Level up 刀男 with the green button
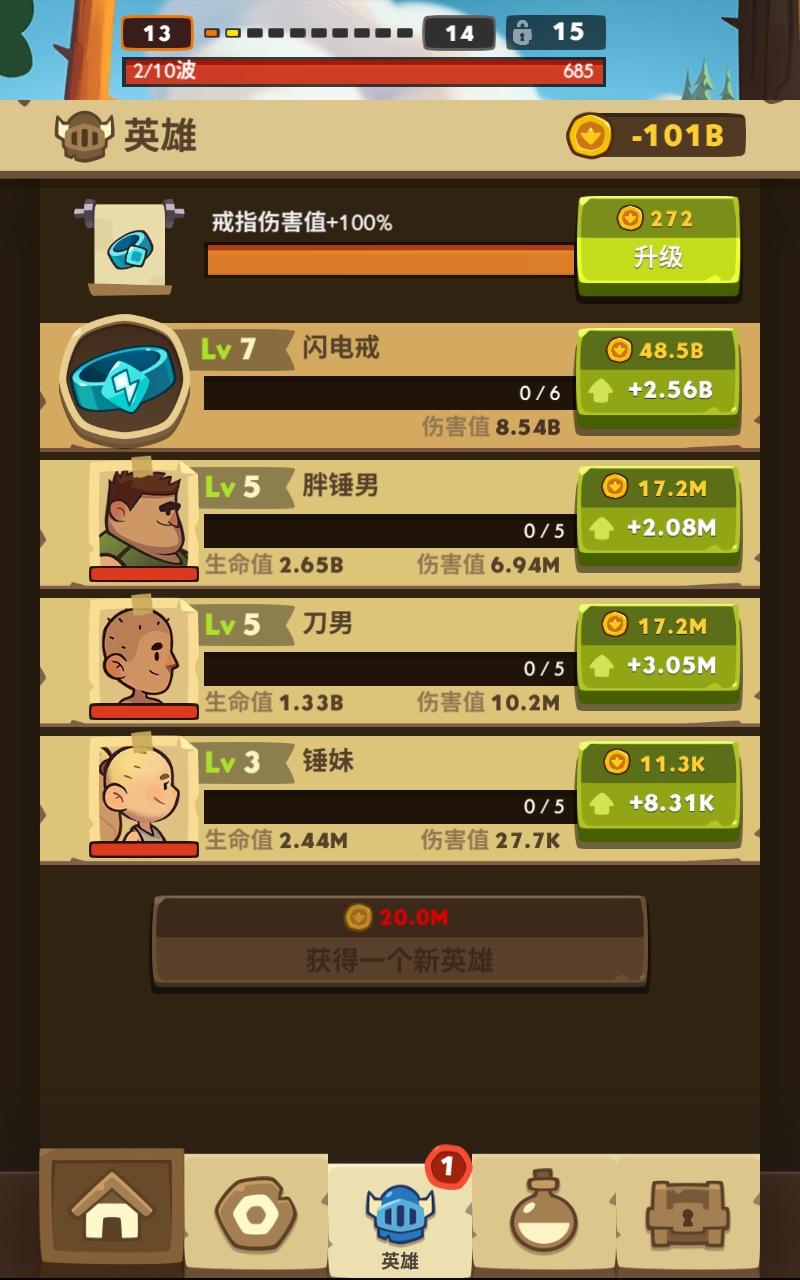The height and width of the screenshot is (1280, 800). 658,652
